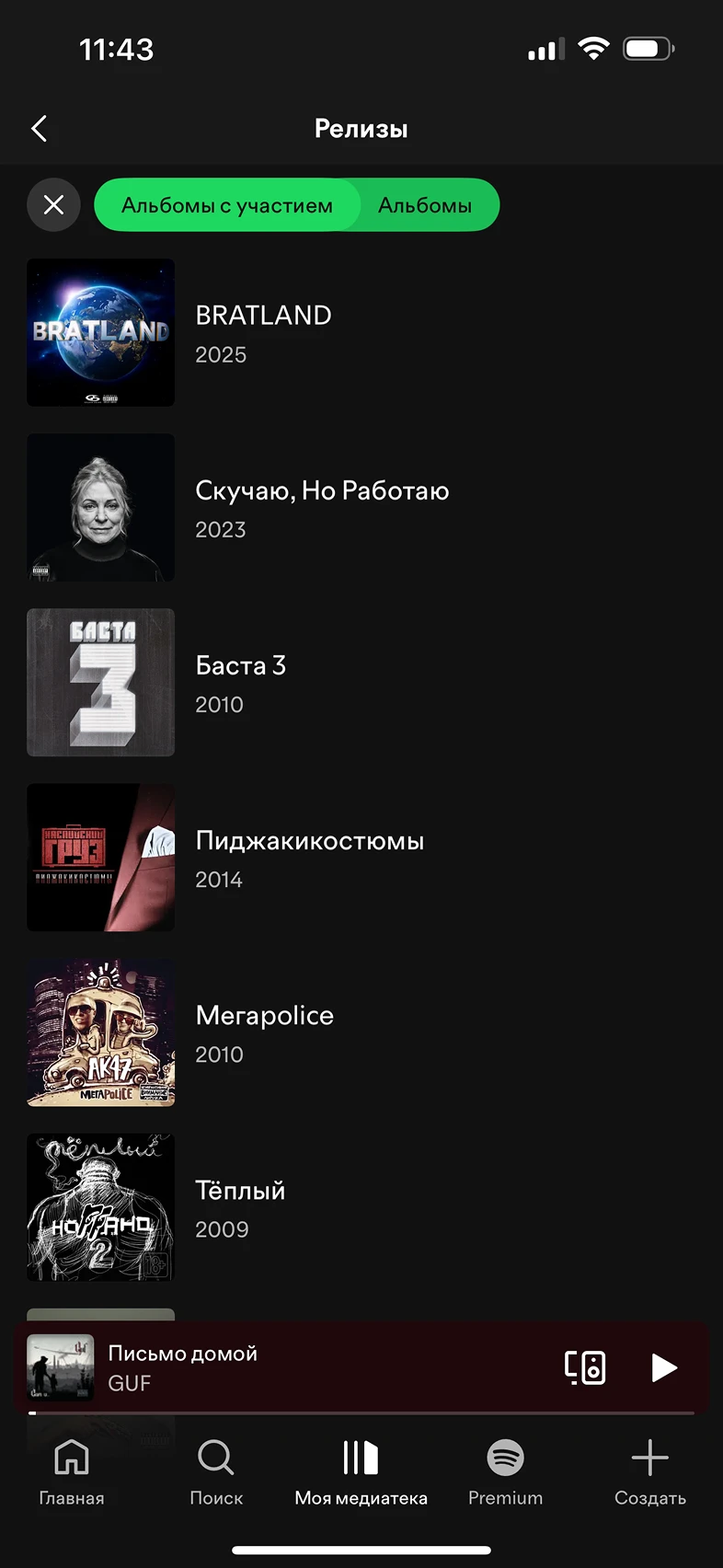The width and height of the screenshot is (723, 1568).
Task: Tap the Альбомы с участием filter chip
Action: 227,205
